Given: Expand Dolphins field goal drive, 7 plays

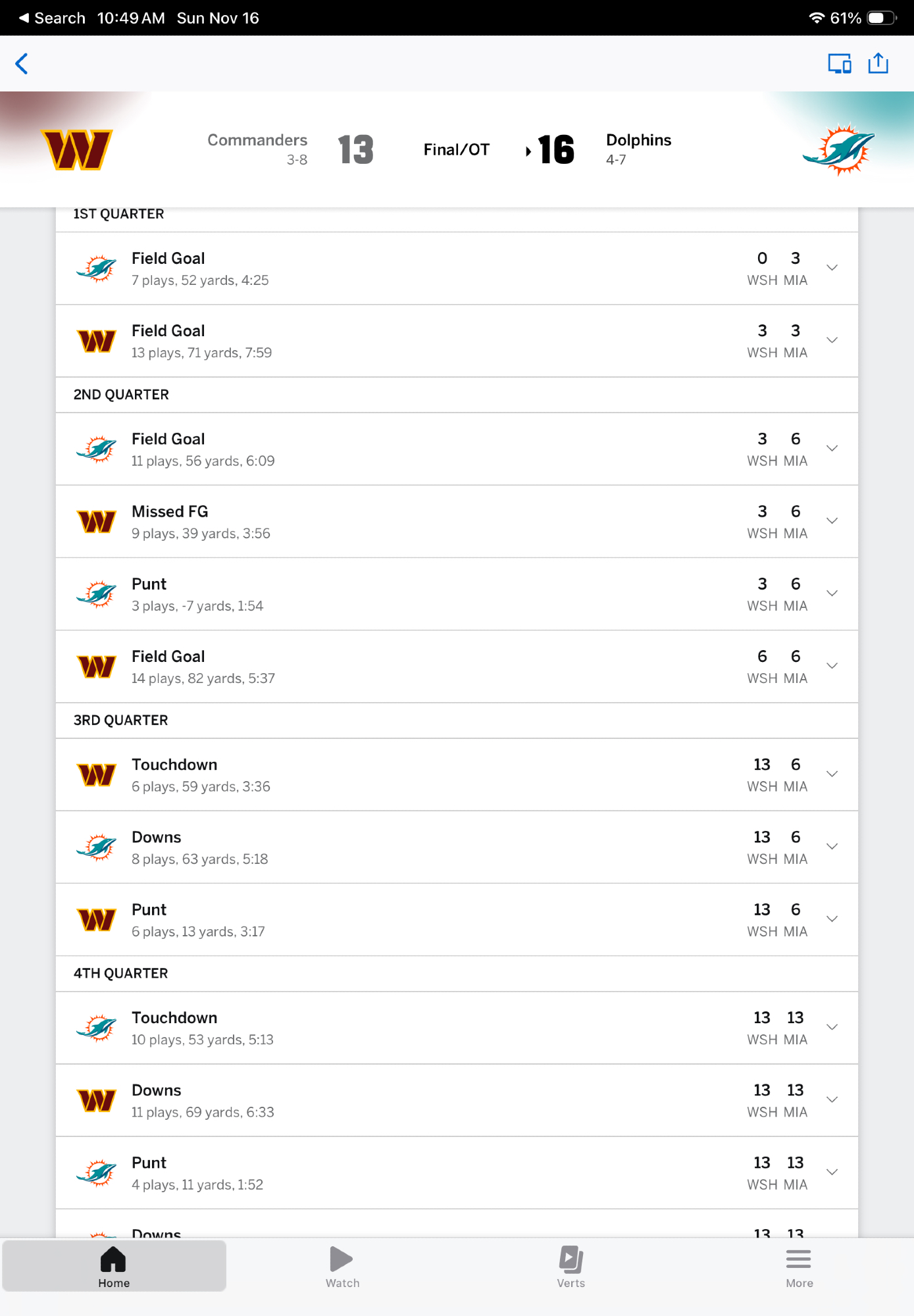Looking at the screenshot, I should tap(832, 268).
